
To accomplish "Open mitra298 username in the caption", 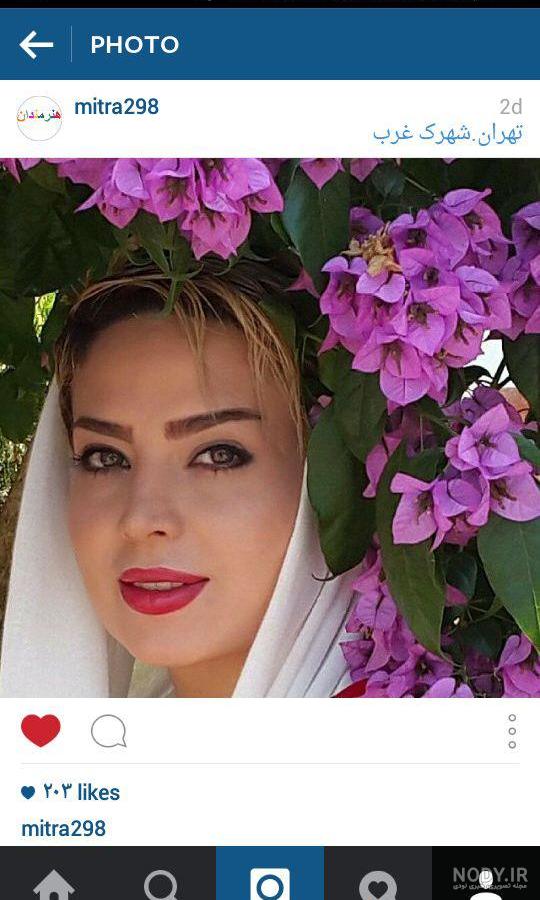I will click(x=64, y=828).
